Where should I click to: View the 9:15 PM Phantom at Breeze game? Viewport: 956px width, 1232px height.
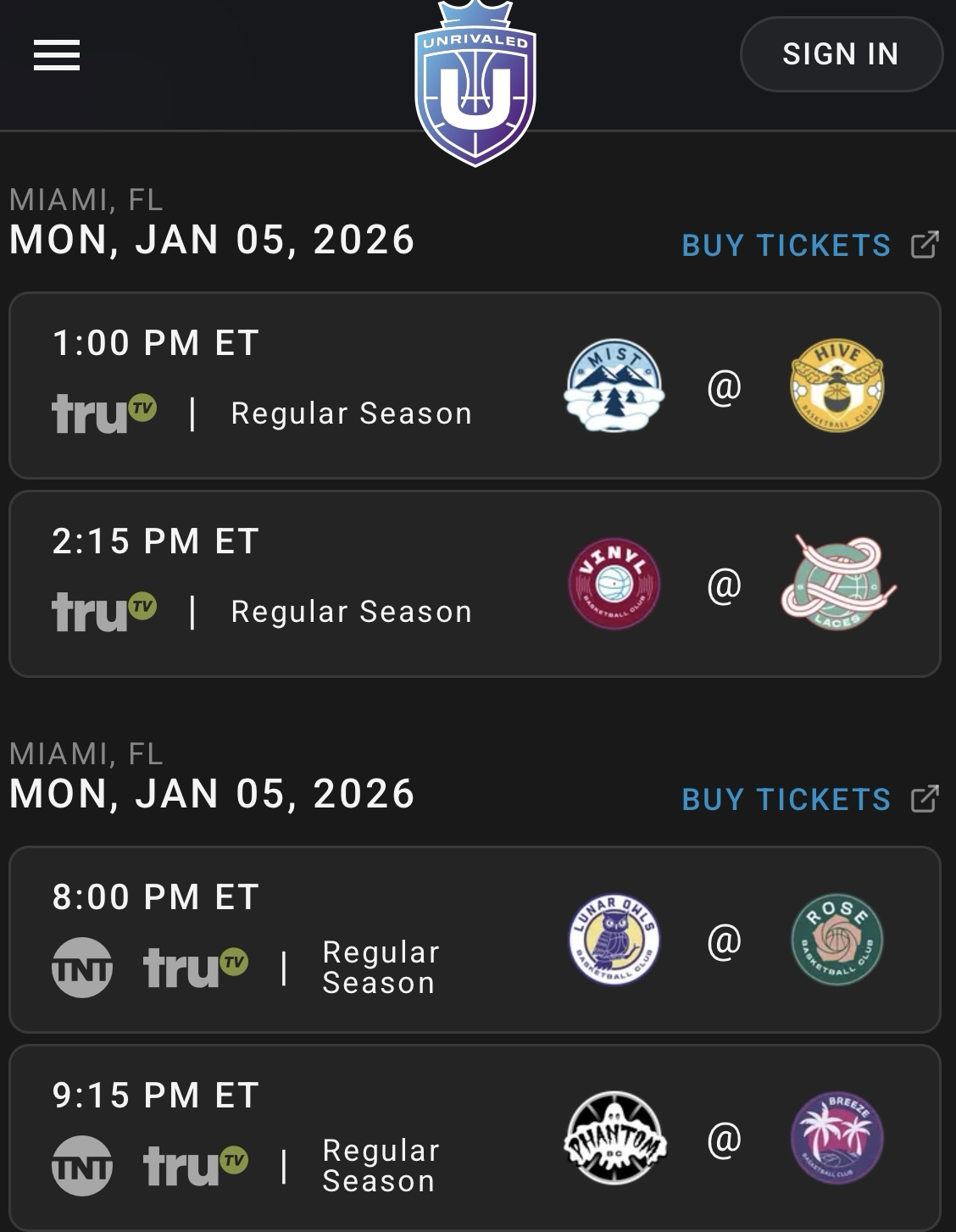[475, 1137]
